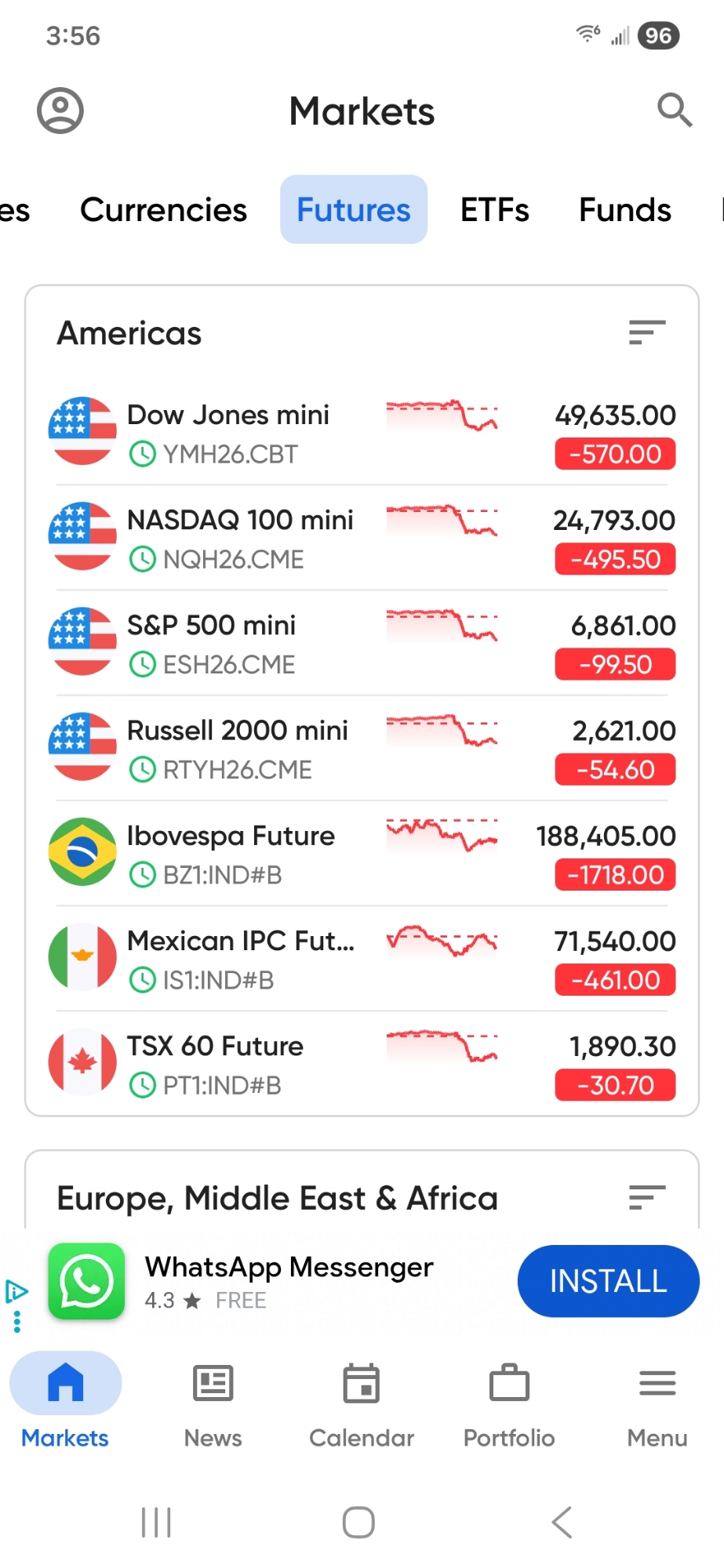724x1568 pixels.
Task: Go back with the system back button
Action: pos(562,1523)
